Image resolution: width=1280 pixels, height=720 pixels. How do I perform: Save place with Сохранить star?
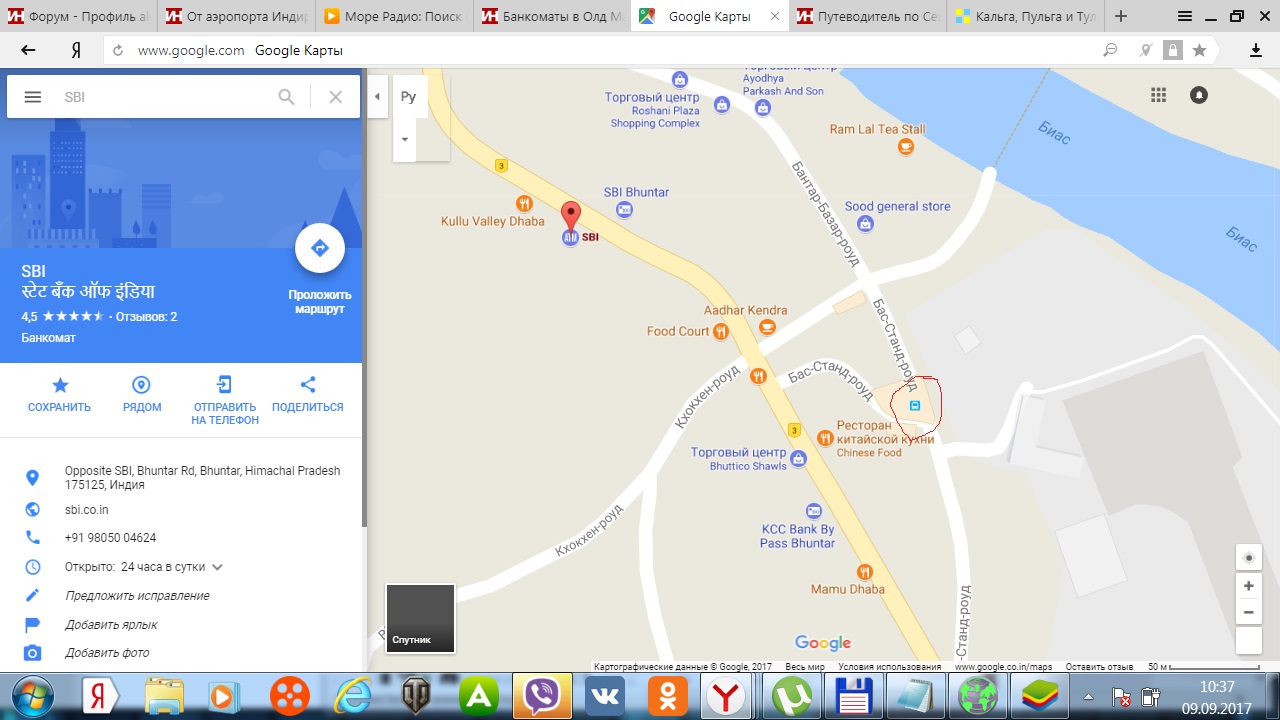tap(60, 394)
